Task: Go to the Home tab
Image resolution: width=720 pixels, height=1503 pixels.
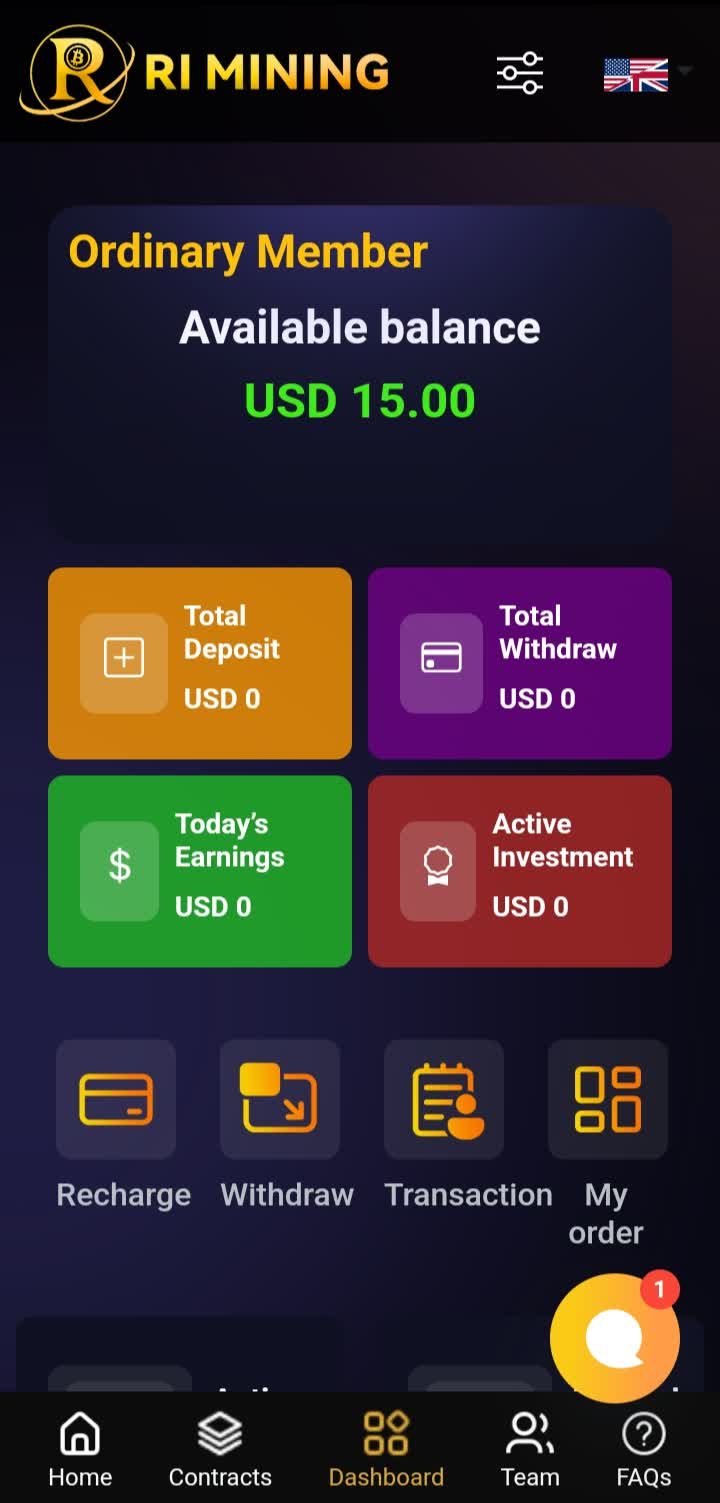Action: pyautogui.click(x=80, y=1449)
